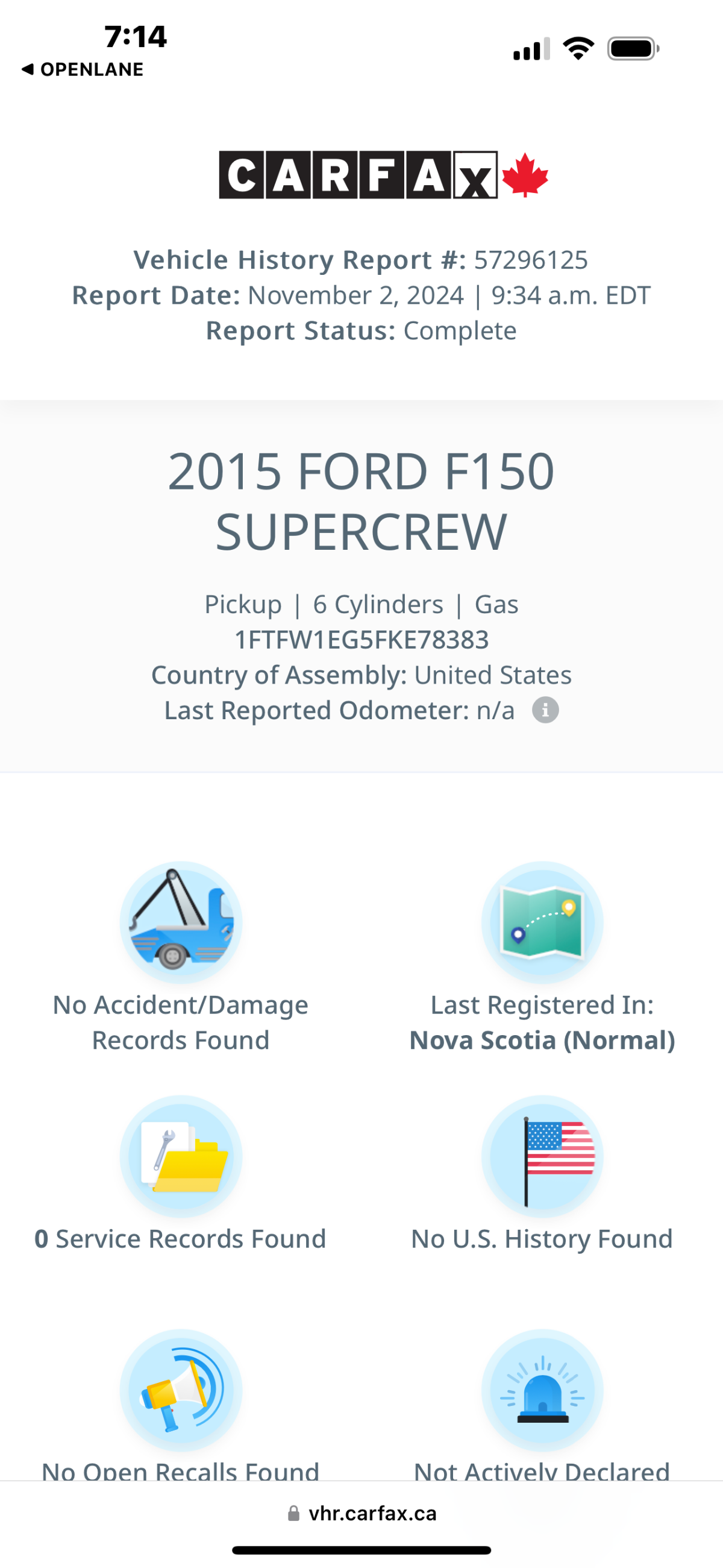Tap the vhr.carfax.ca address bar

(x=361, y=1513)
